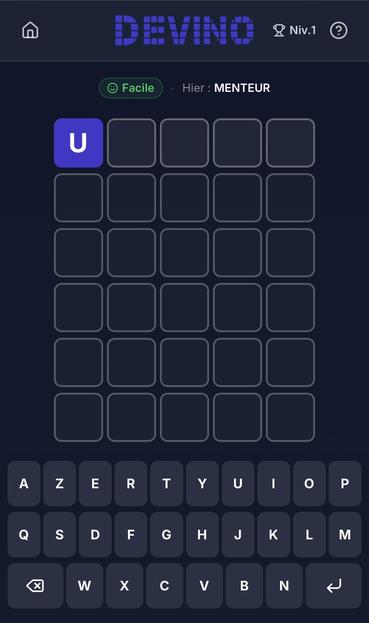This screenshot has width=369, height=623.
Task: Tap the N key
Action: [284, 586]
